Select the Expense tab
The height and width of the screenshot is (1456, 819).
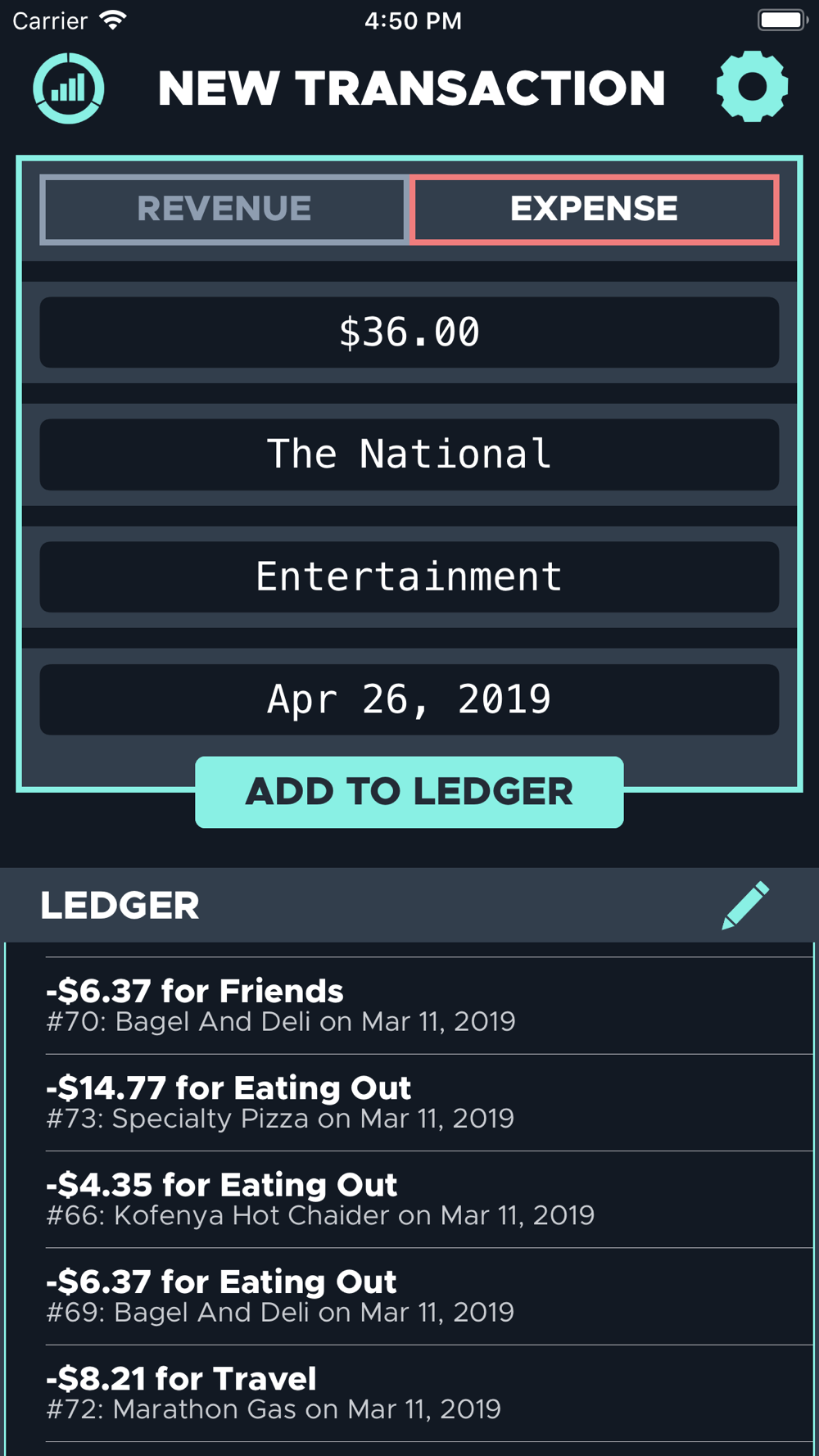595,210
